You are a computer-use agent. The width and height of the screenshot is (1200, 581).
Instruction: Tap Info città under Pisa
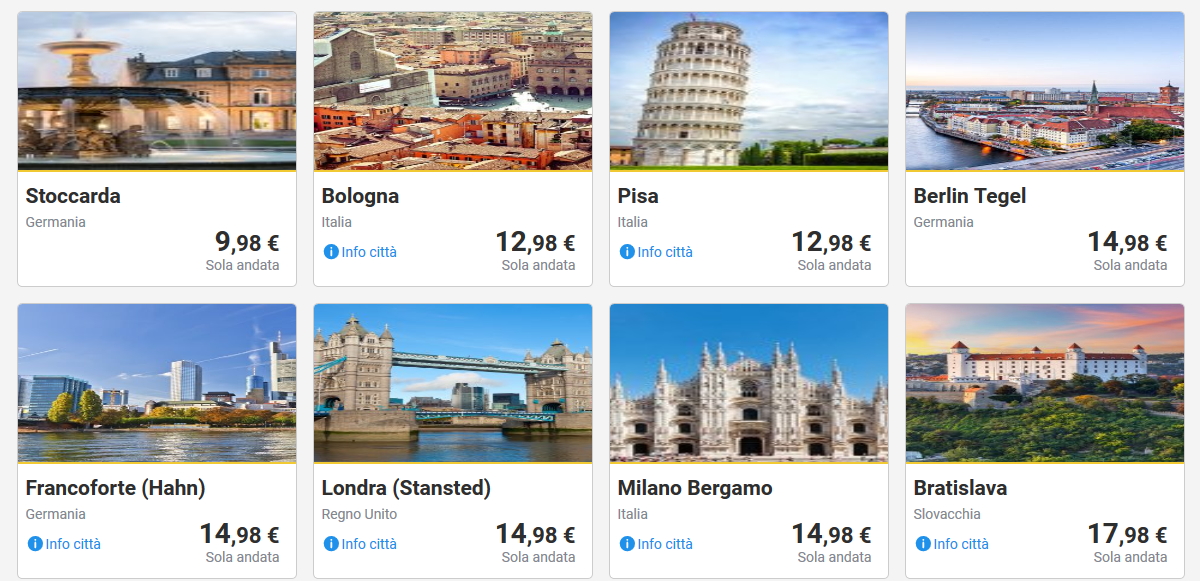(657, 252)
